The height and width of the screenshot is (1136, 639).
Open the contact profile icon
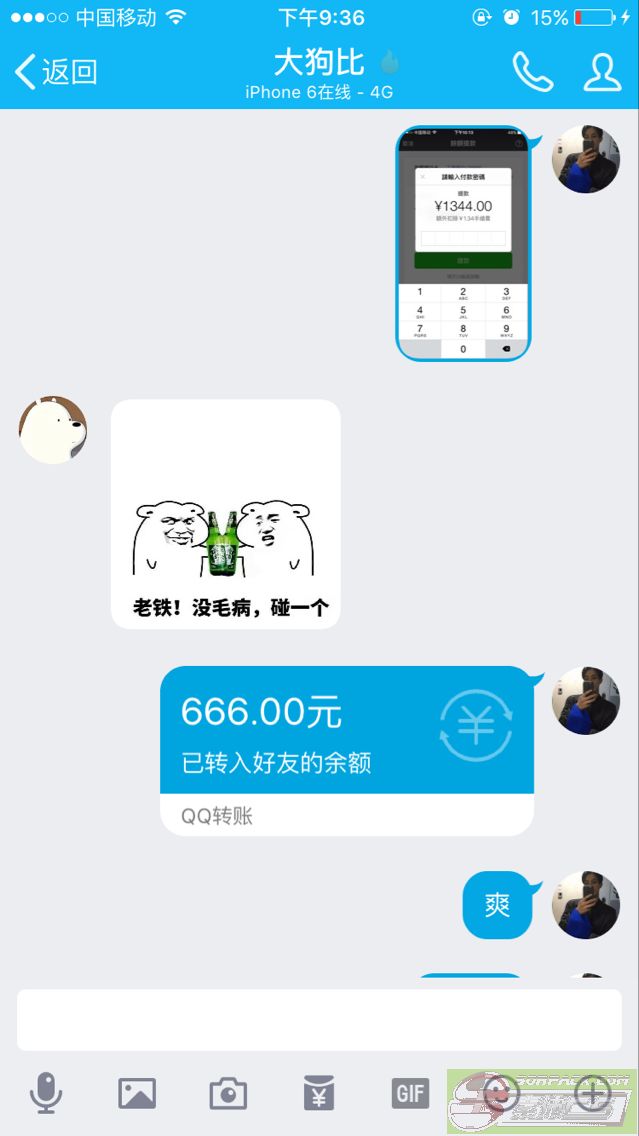[x=602, y=72]
